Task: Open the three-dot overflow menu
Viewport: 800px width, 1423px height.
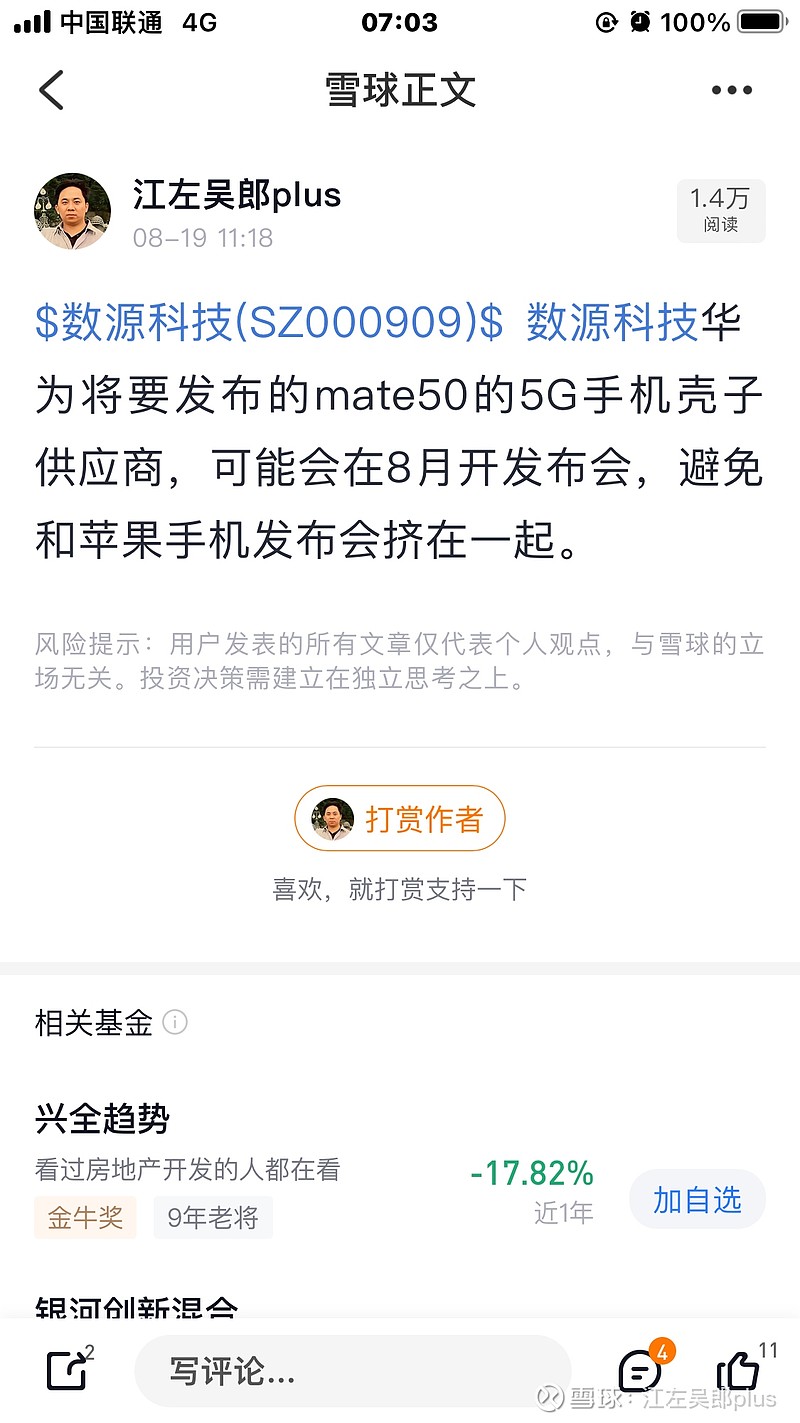Action: (731, 90)
